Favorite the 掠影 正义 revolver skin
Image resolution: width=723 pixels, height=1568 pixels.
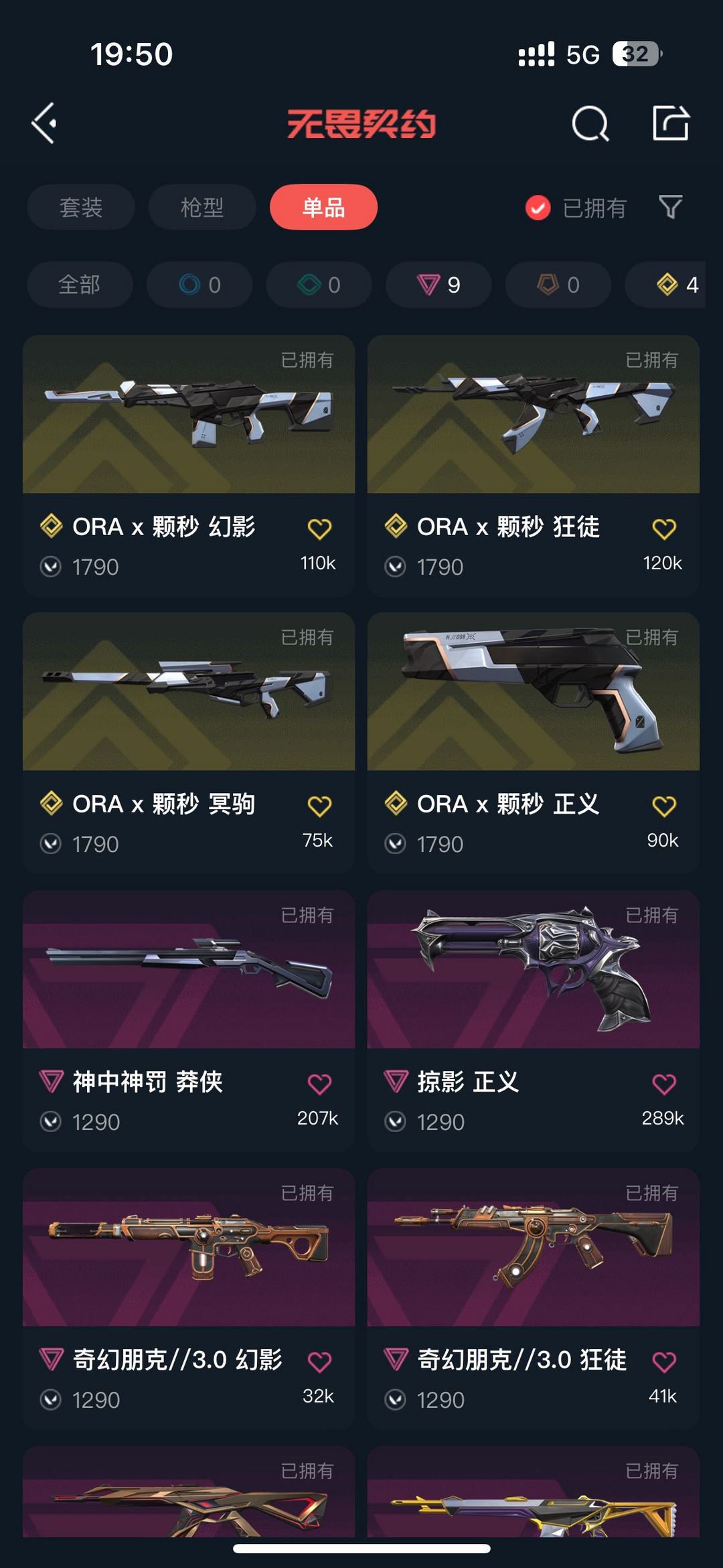tap(661, 1082)
